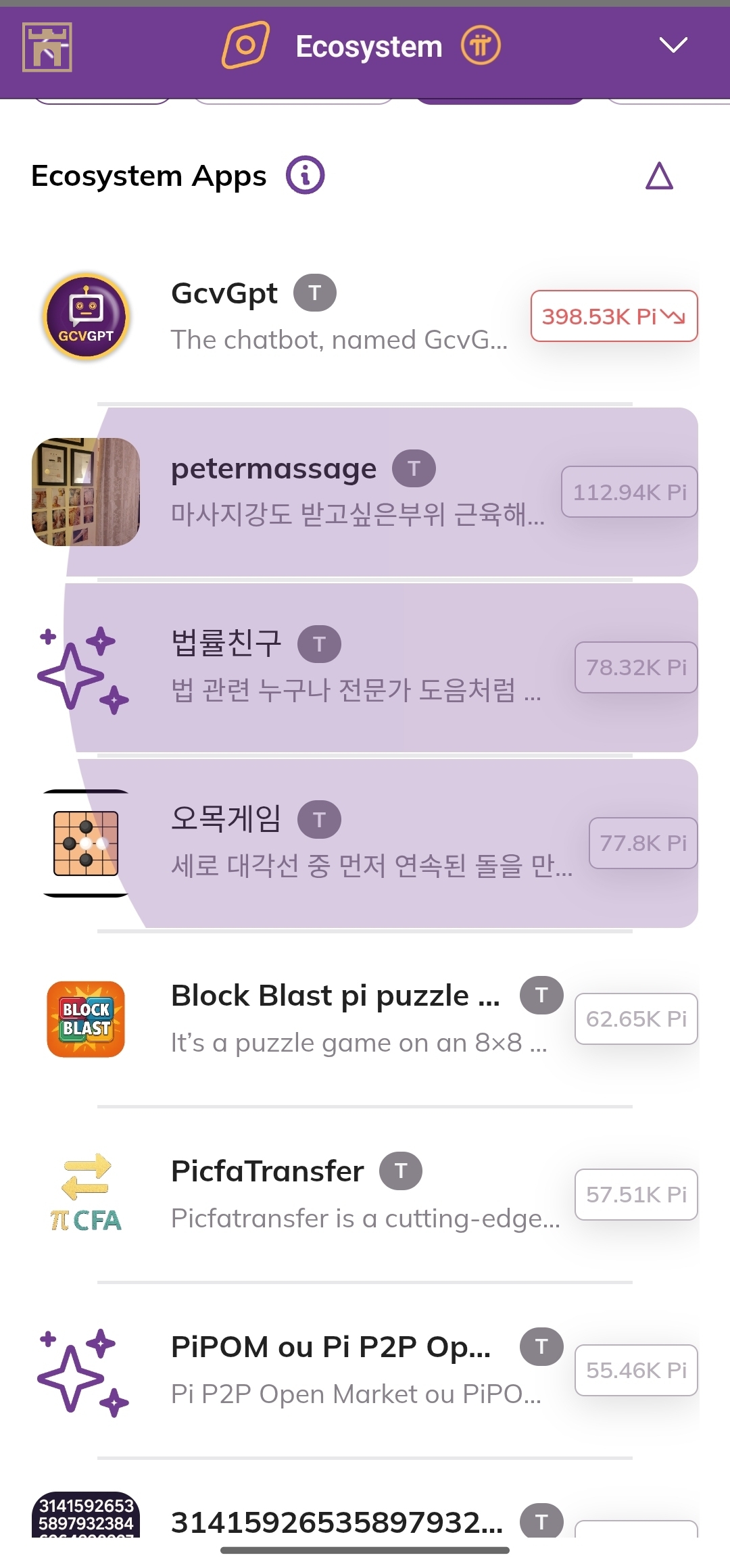Viewport: 730px width, 1568px height.
Task: Tap the 78.32K Pi button for 법률친구
Action: (636, 668)
